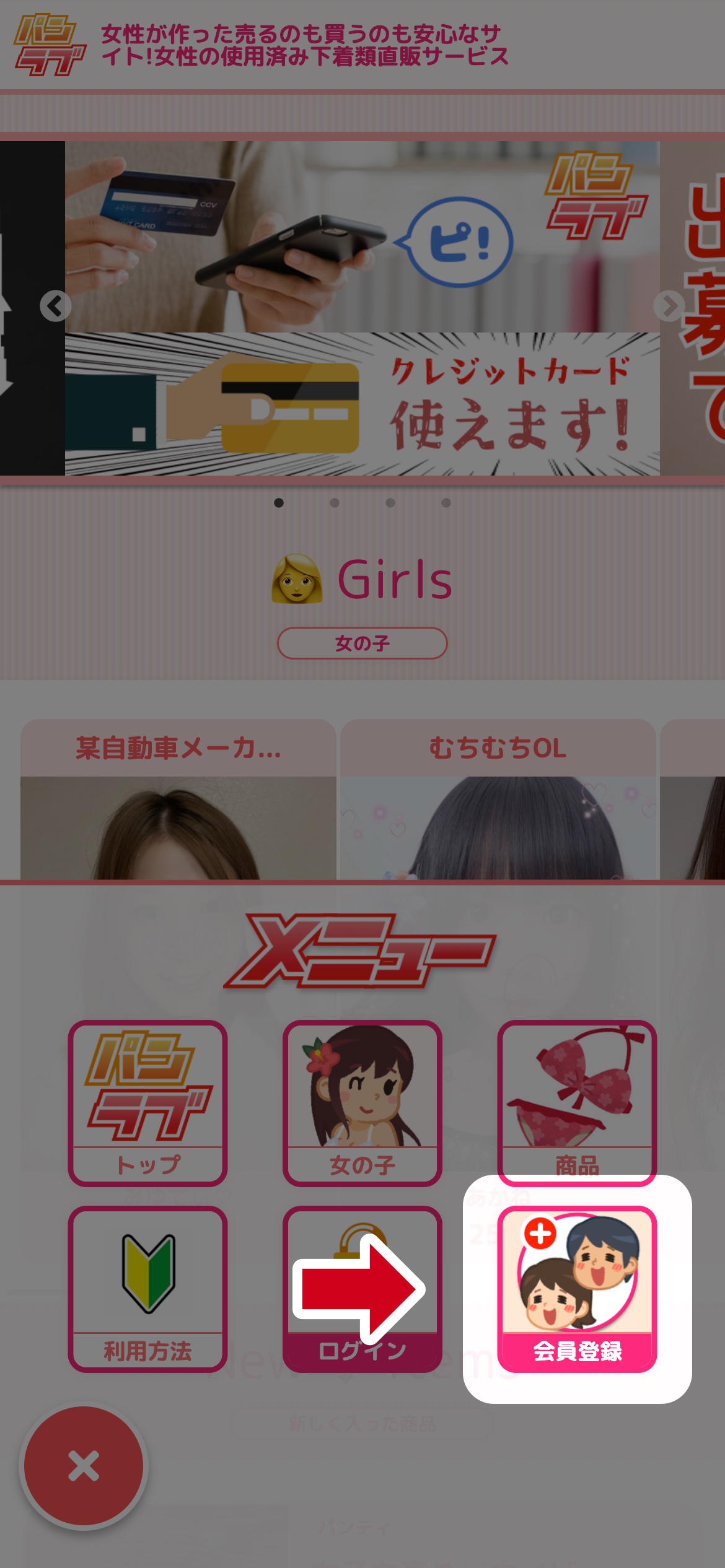Open the 女の子 menu tile
The width and height of the screenshot is (725, 1568).
click(x=362, y=1103)
